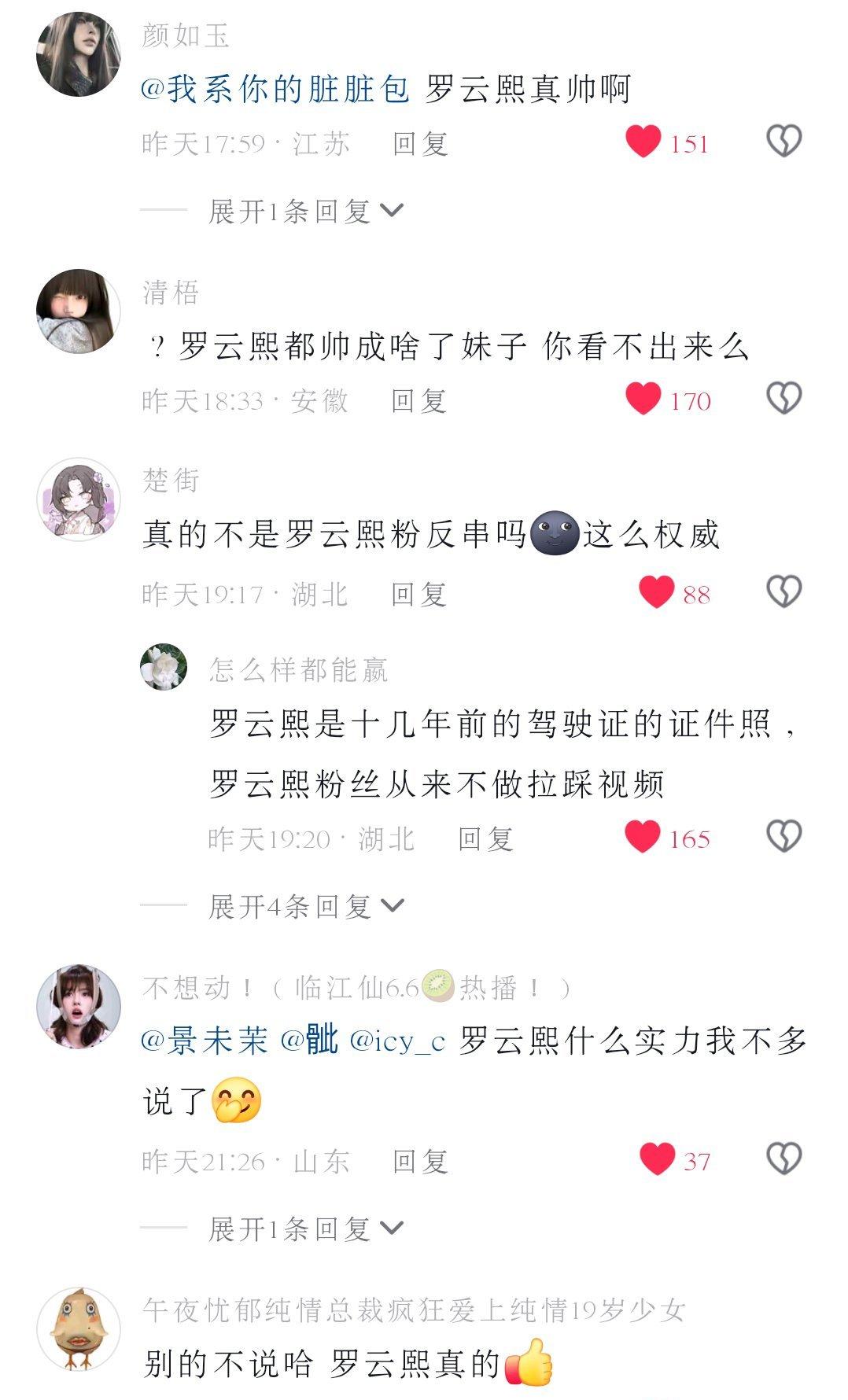Viewport: 848px width, 1400px height.
Task: Like 清梧's comment
Action: pos(643,399)
